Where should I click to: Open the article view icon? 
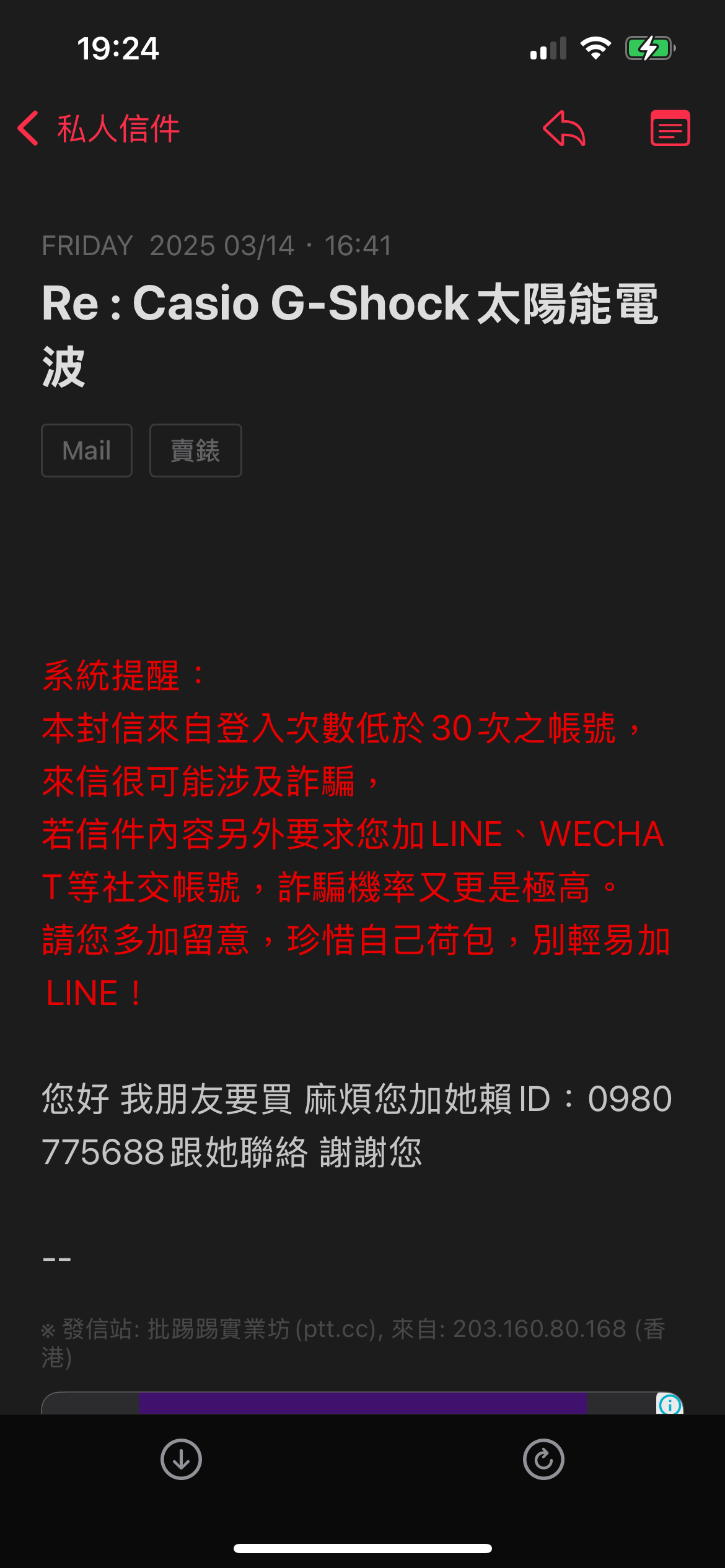[670, 129]
